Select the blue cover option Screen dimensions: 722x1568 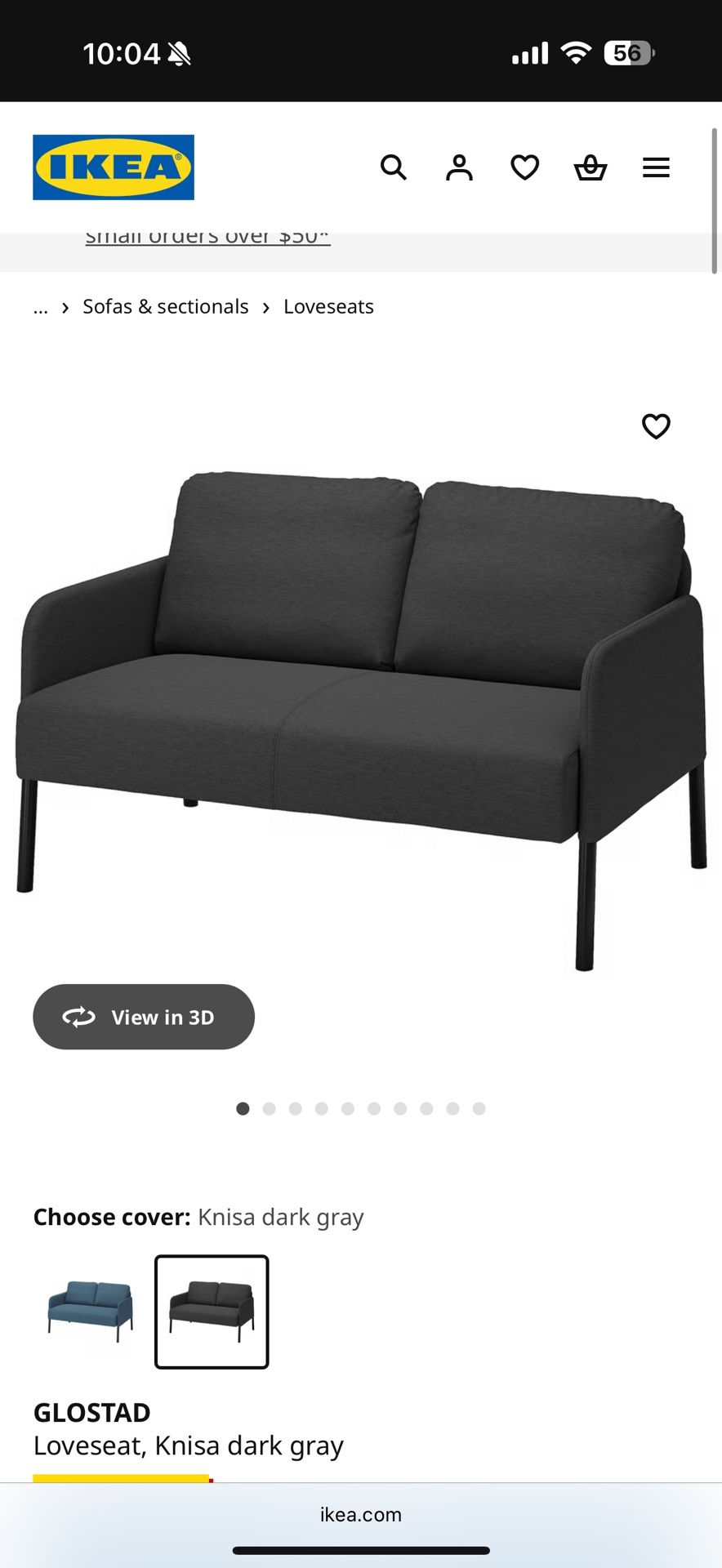pos(90,1312)
